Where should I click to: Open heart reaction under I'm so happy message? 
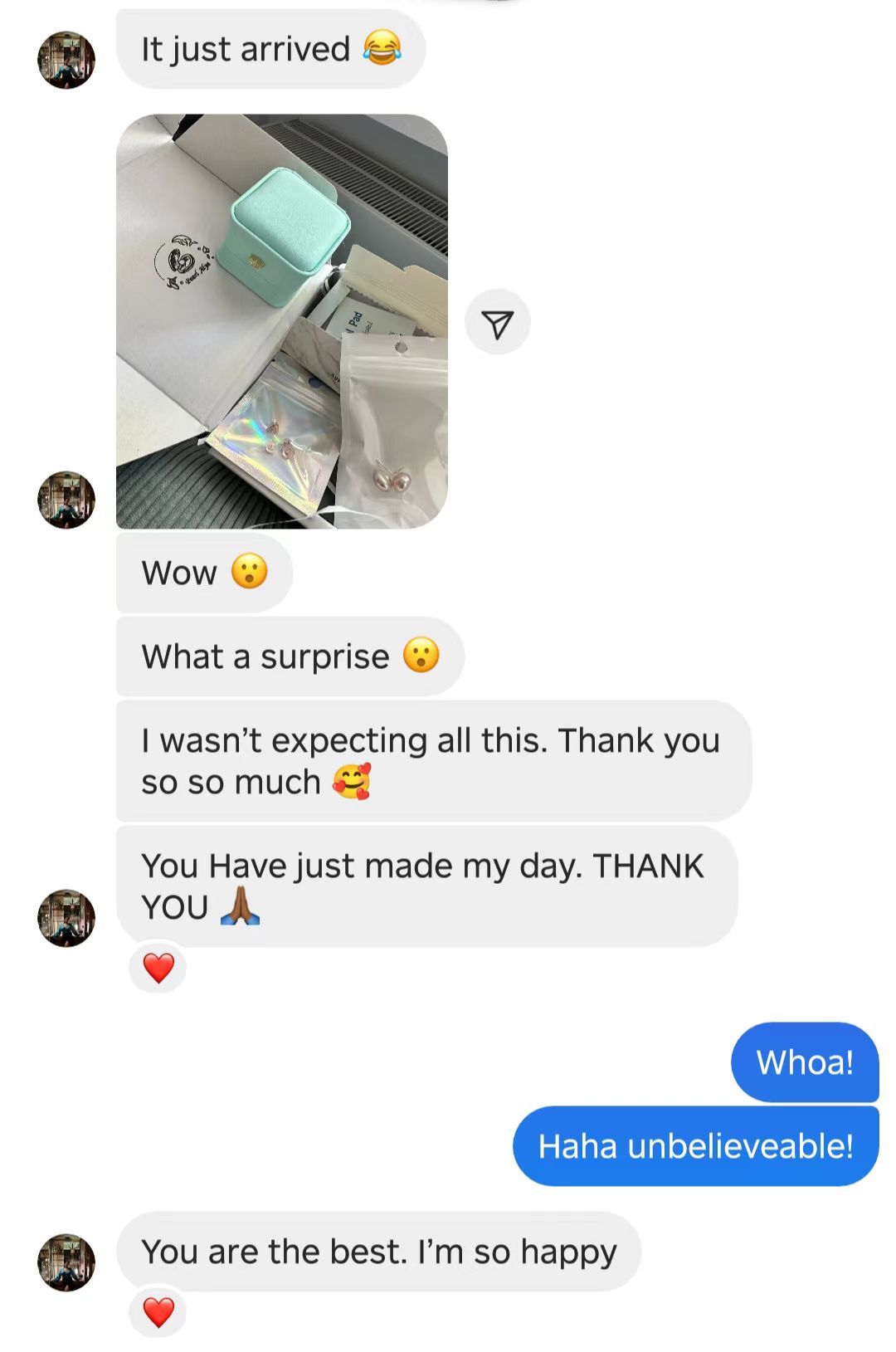pos(158,1312)
